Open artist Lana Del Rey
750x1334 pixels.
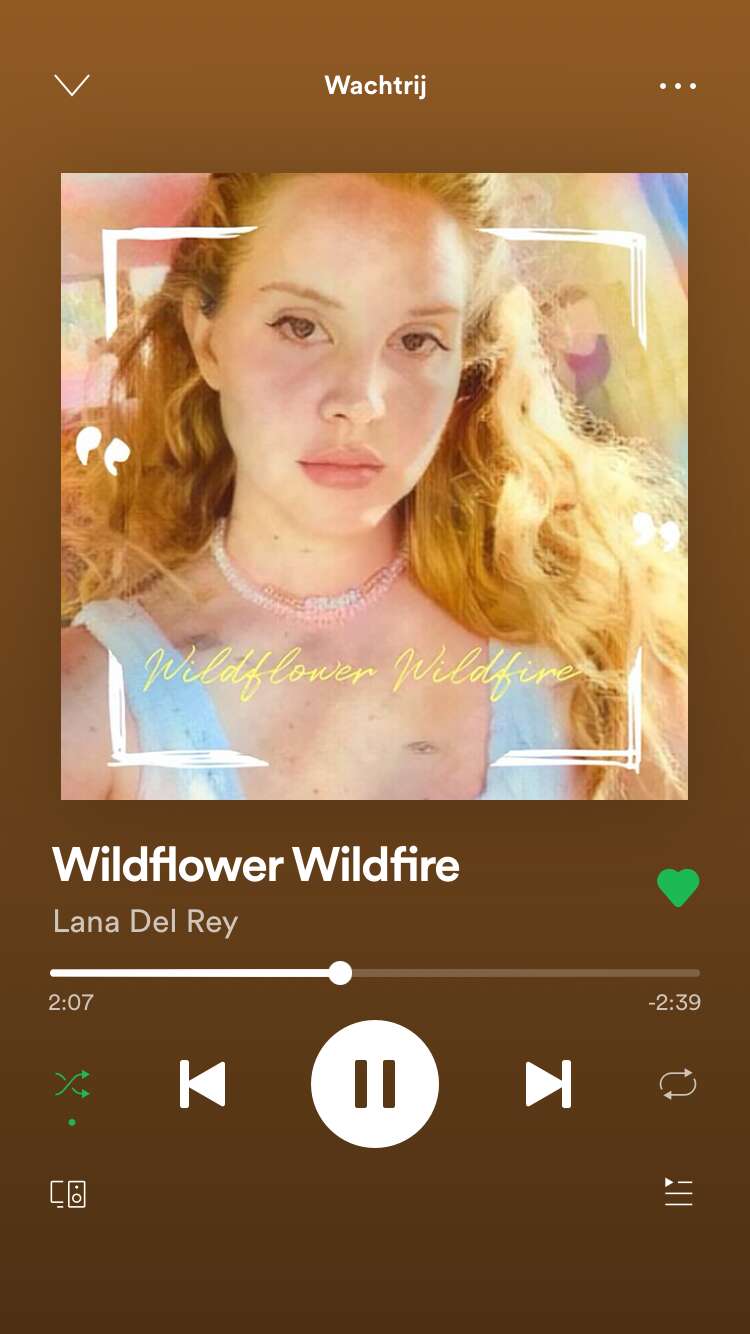146,921
